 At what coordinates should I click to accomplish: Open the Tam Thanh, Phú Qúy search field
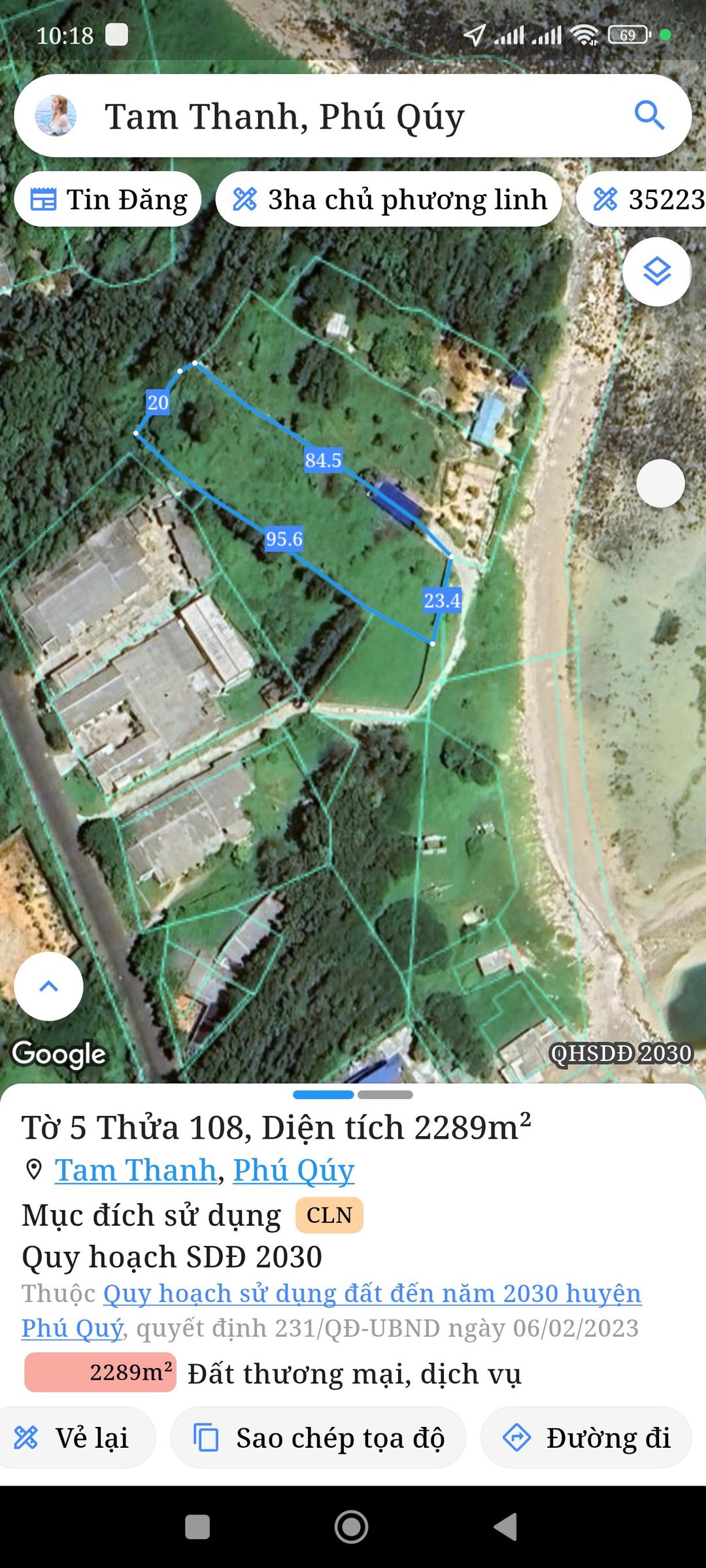[353, 116]
